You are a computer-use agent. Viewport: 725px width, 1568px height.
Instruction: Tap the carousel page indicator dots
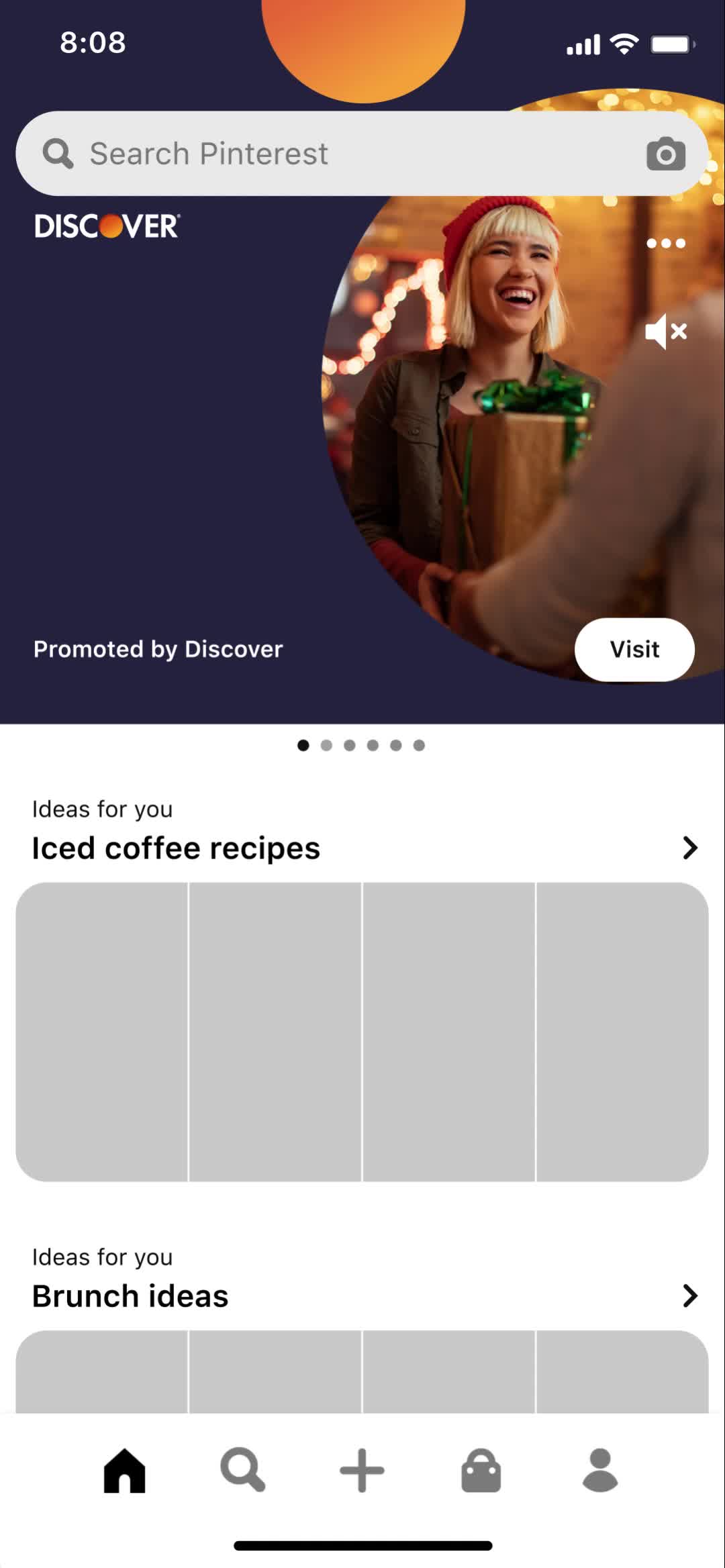coord(361,745)
